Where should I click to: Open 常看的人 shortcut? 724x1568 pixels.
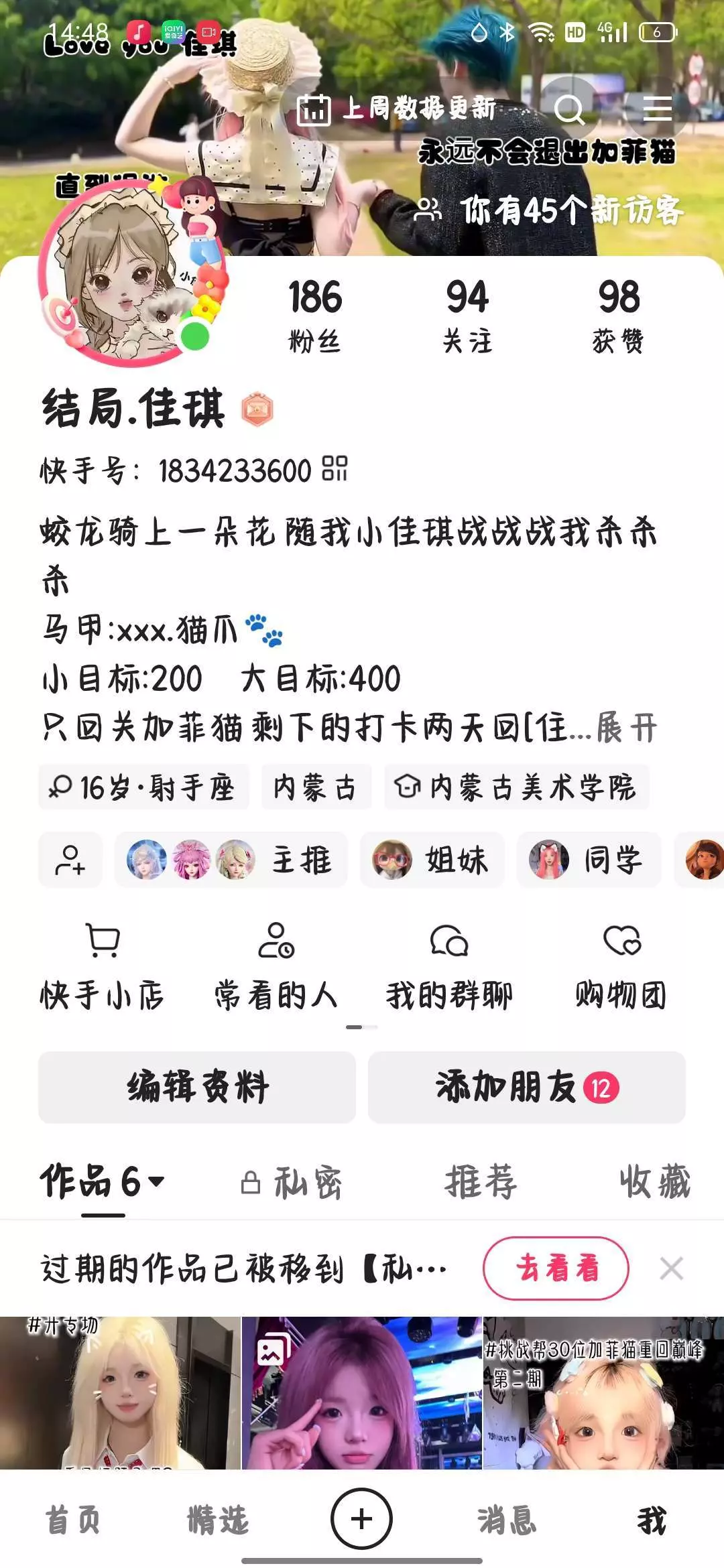coord(276,966)
